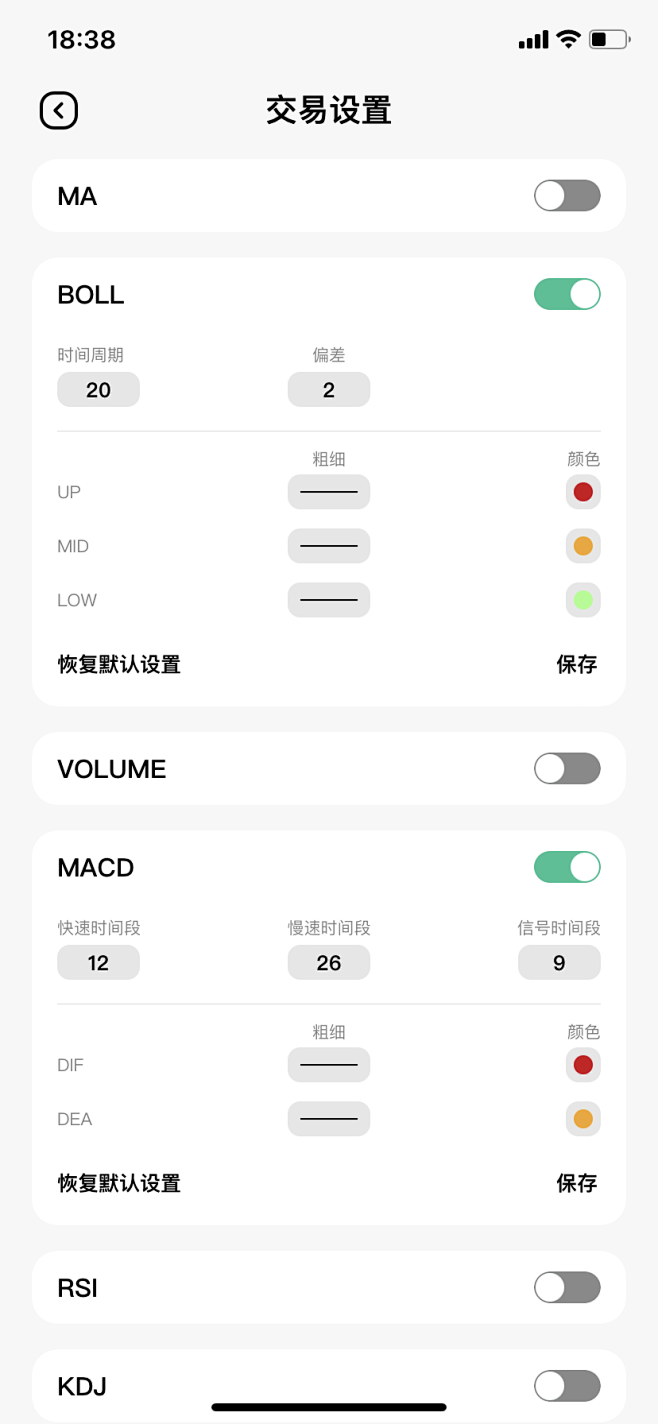Change the DEA line color swatch
The image size is (658, 1424).
pos(583,1119)
